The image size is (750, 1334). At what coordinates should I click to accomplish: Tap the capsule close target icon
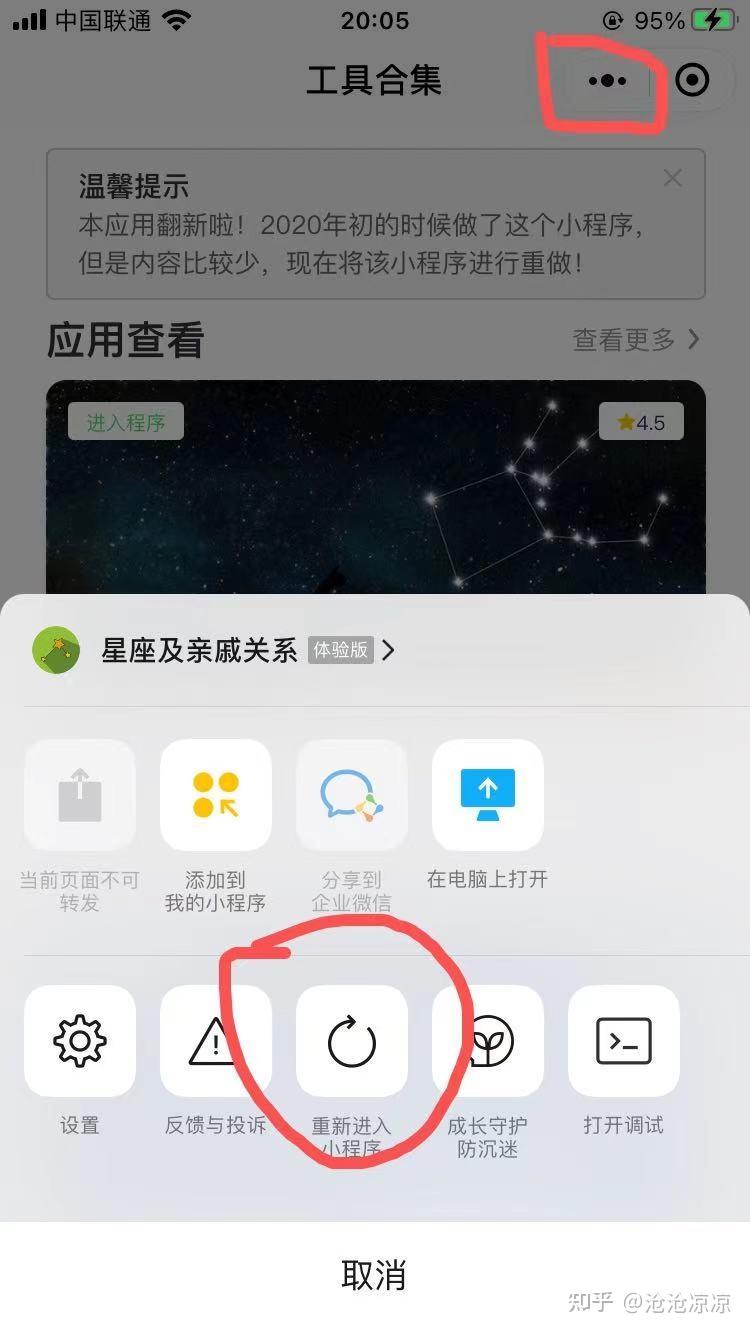692,81
